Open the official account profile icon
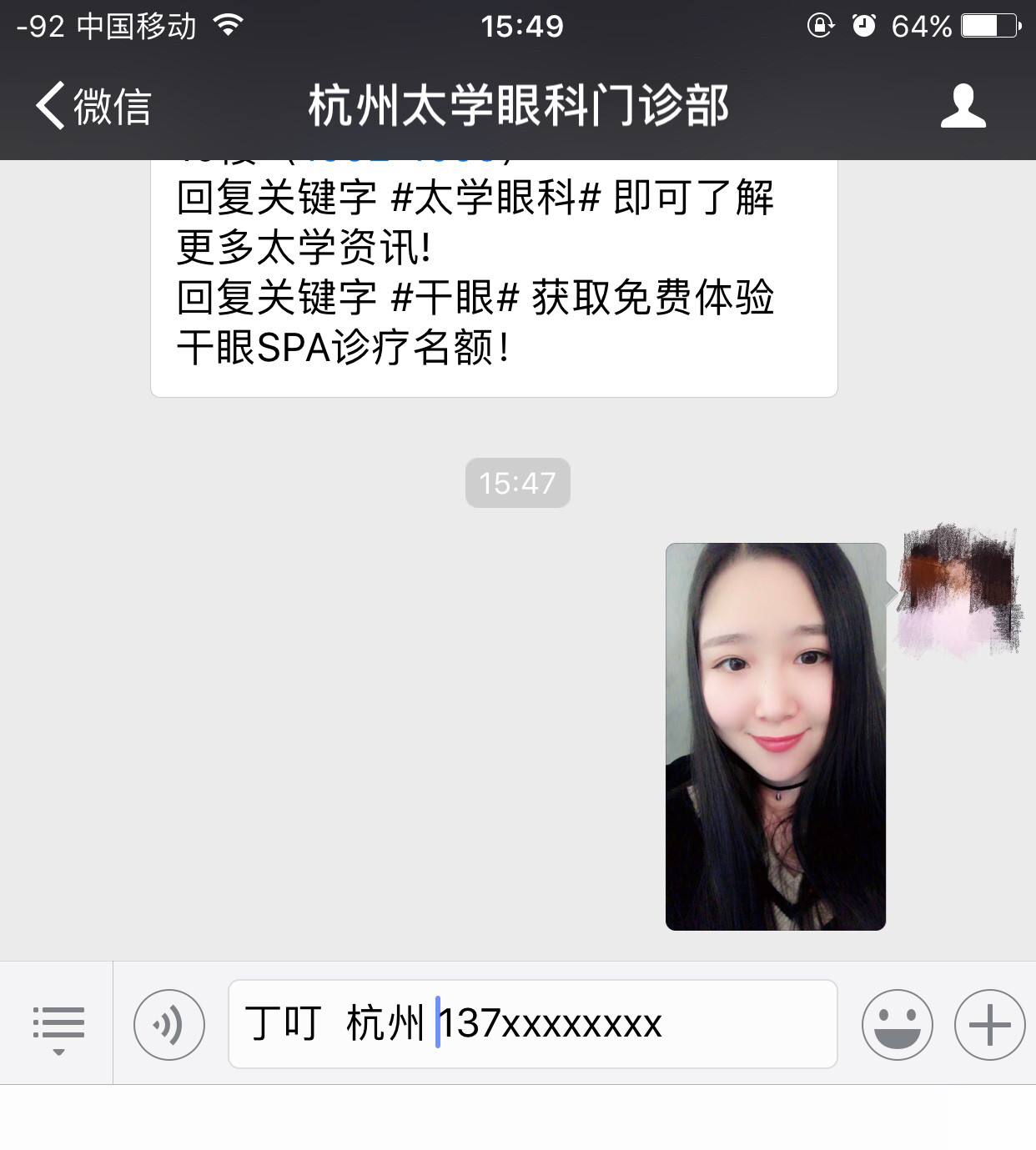This screenshot has height=1150, width=1036. pyautogui.click(x=963, y=106)
